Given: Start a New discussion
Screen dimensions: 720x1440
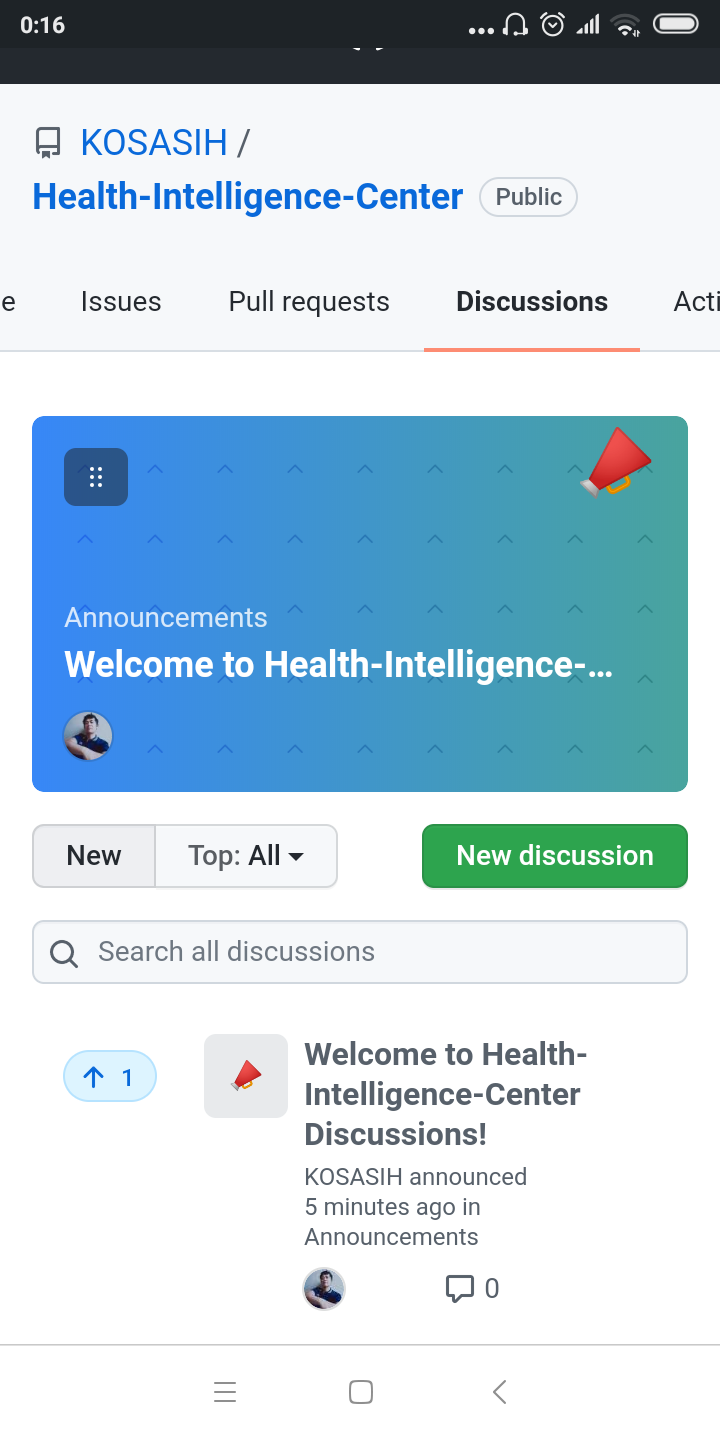Looking at the screenshot, I should 555,856.
